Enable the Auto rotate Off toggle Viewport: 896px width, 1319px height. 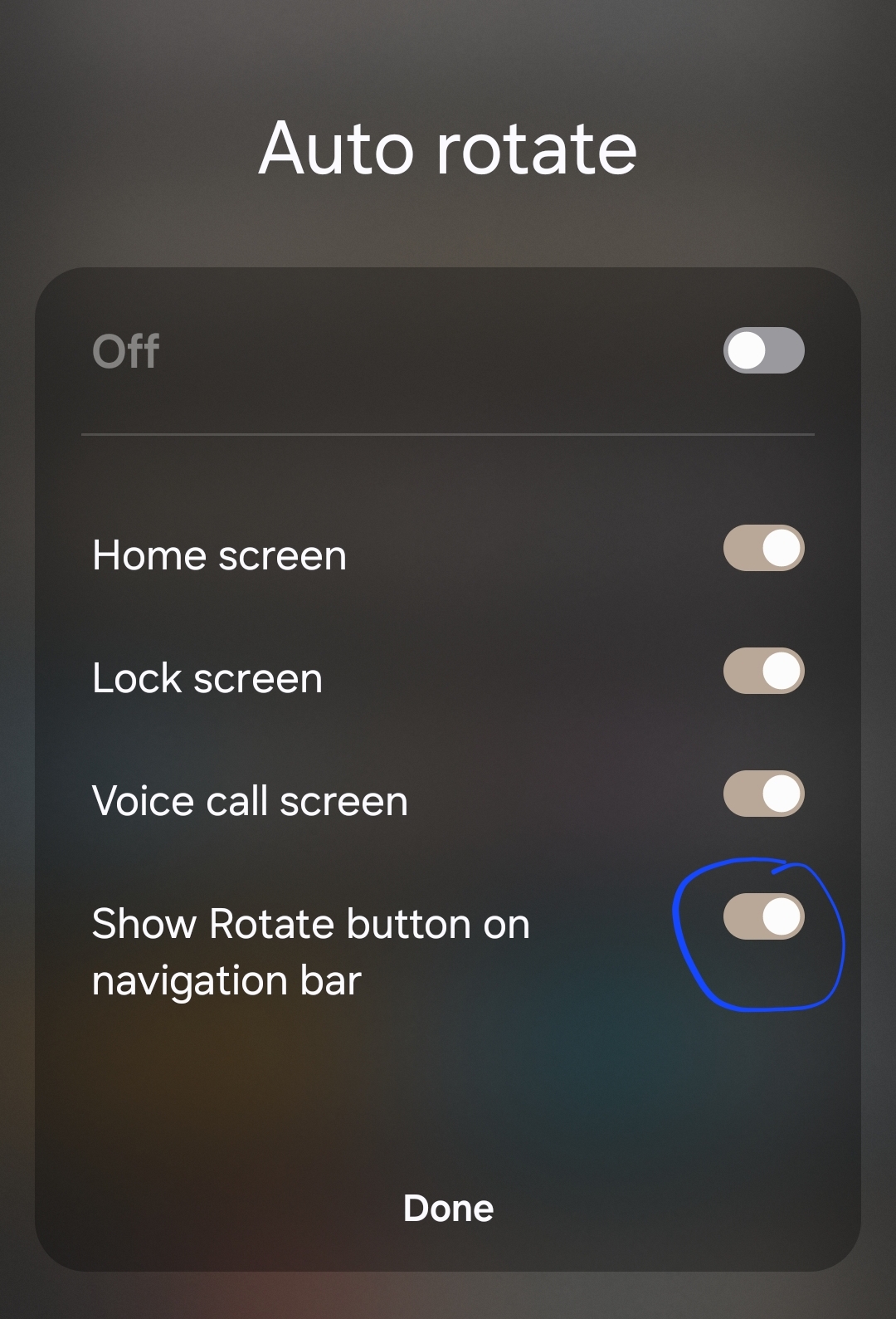tap(763, 351)
